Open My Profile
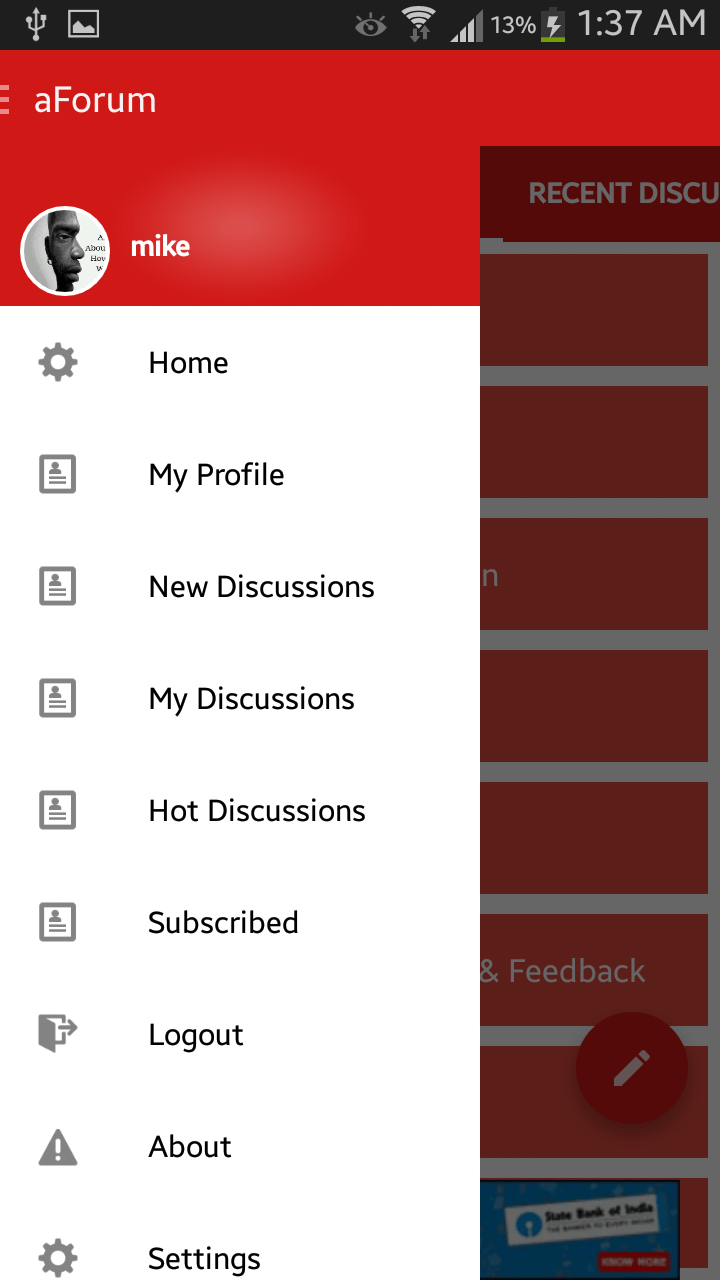This screenshot has height=1280, width=720. (215, 474)
